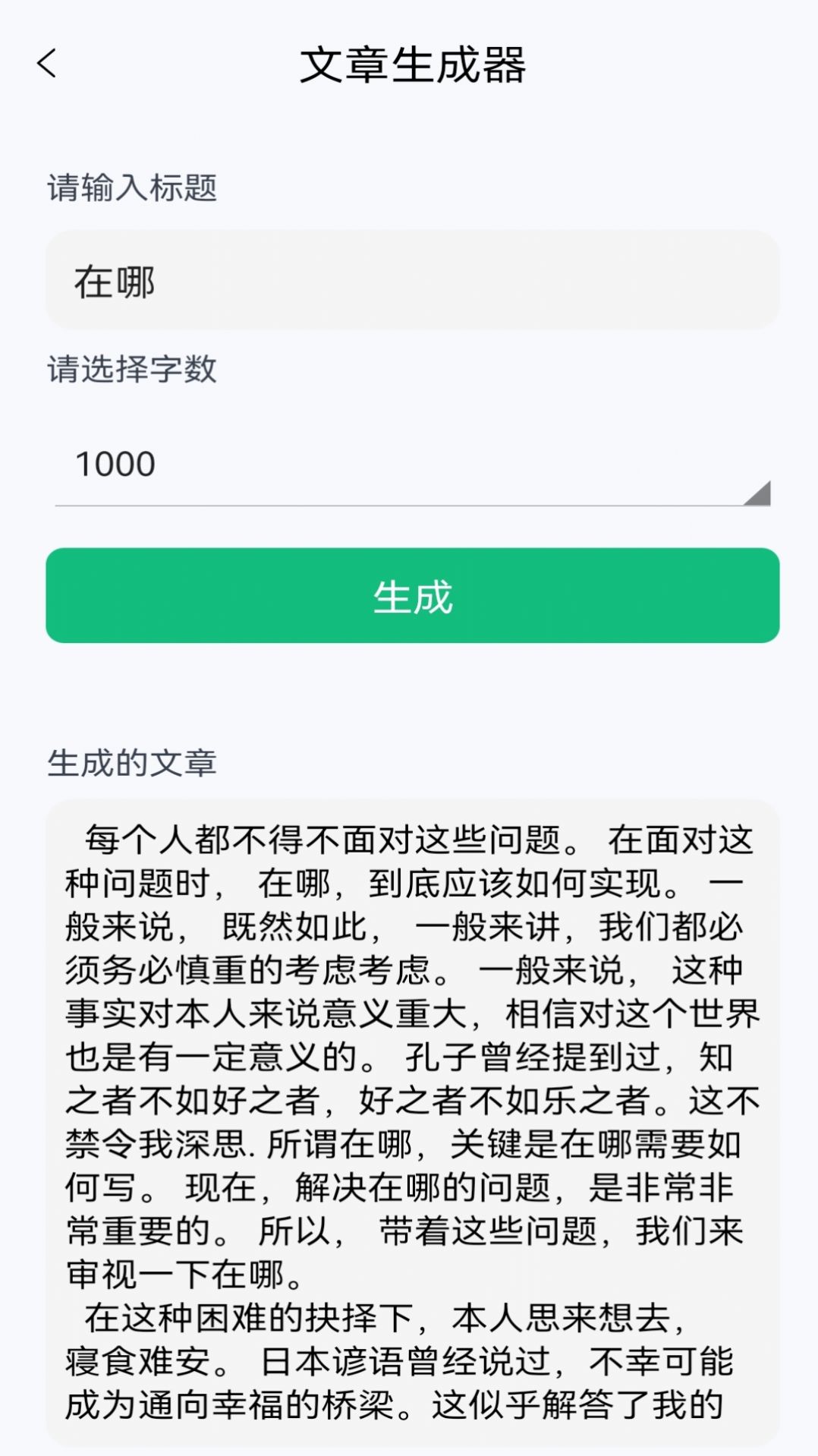Open the word count selector showing 1000
The width and height of the screenshot is (818, 1456).
coord(410,467)
